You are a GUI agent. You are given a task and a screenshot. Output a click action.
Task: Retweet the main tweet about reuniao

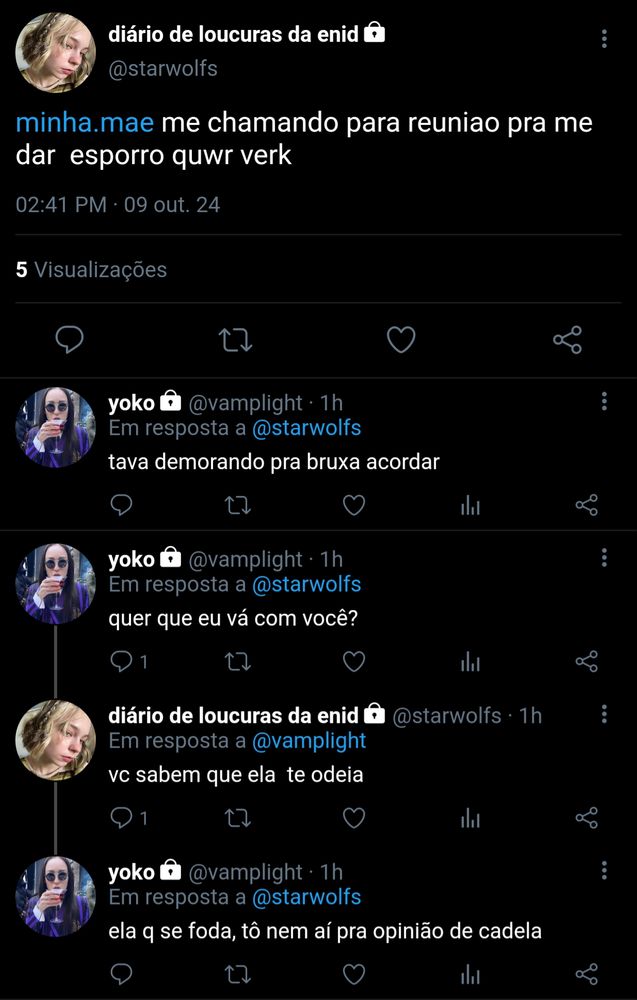click(x=235, y=341)
